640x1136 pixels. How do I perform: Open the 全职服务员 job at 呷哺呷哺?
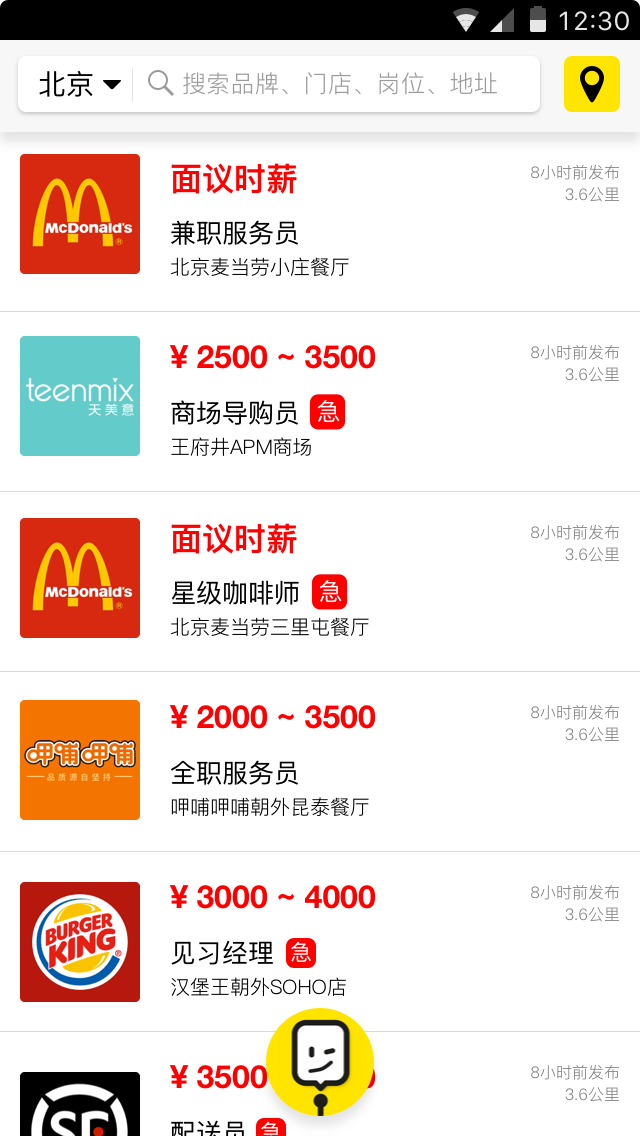(x=320, y=761)
